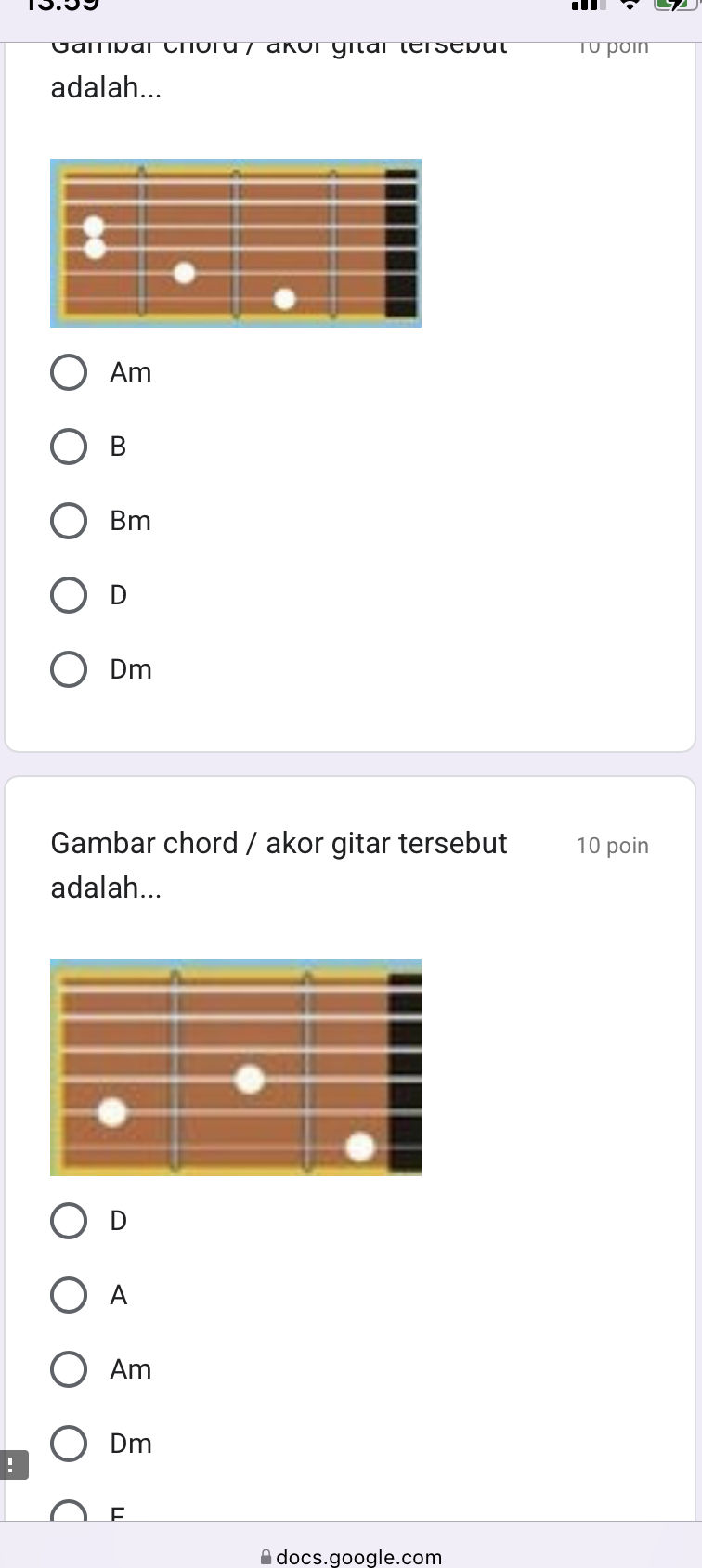Pick Dm for the second question

pyautogui.click(x=68, y=1444)
